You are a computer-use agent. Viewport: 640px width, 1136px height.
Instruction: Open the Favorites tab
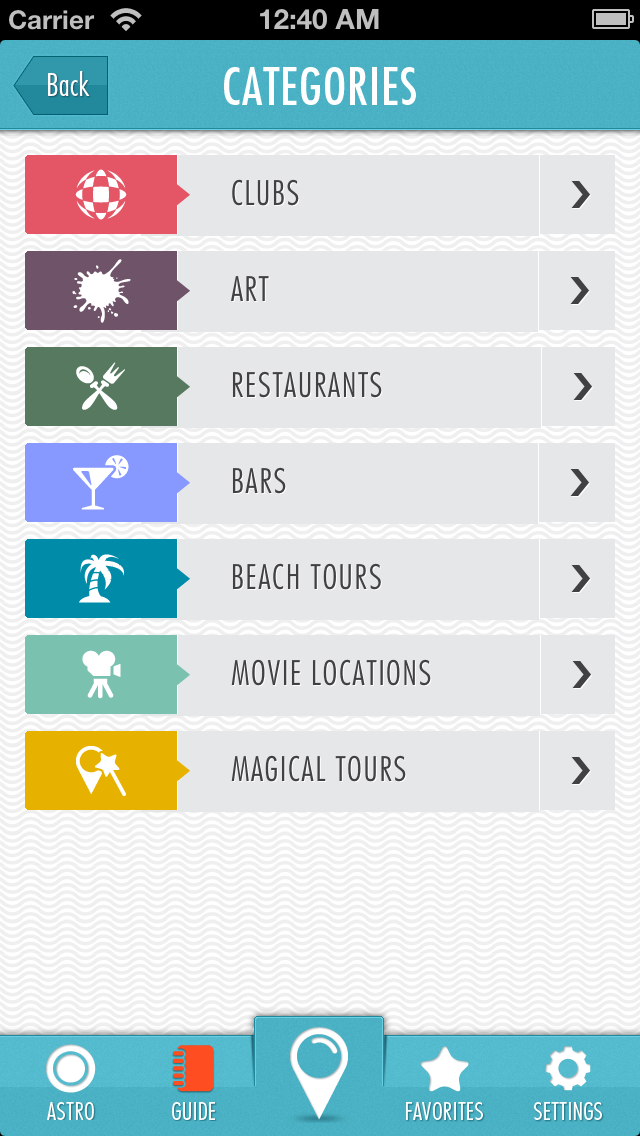444,1085
